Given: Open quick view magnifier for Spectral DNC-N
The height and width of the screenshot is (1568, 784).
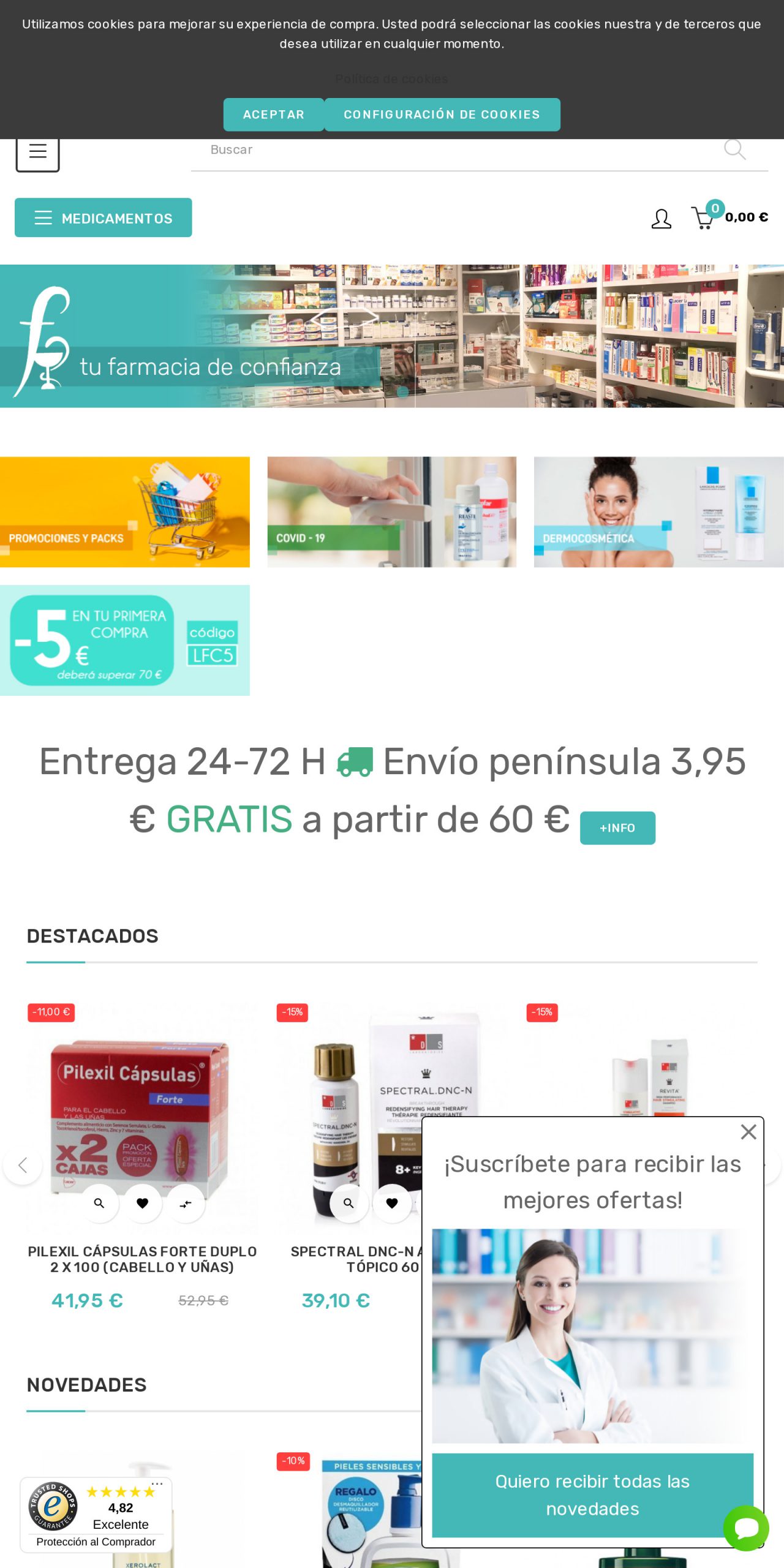Looking at the screenshot, I should (349, 1204).
